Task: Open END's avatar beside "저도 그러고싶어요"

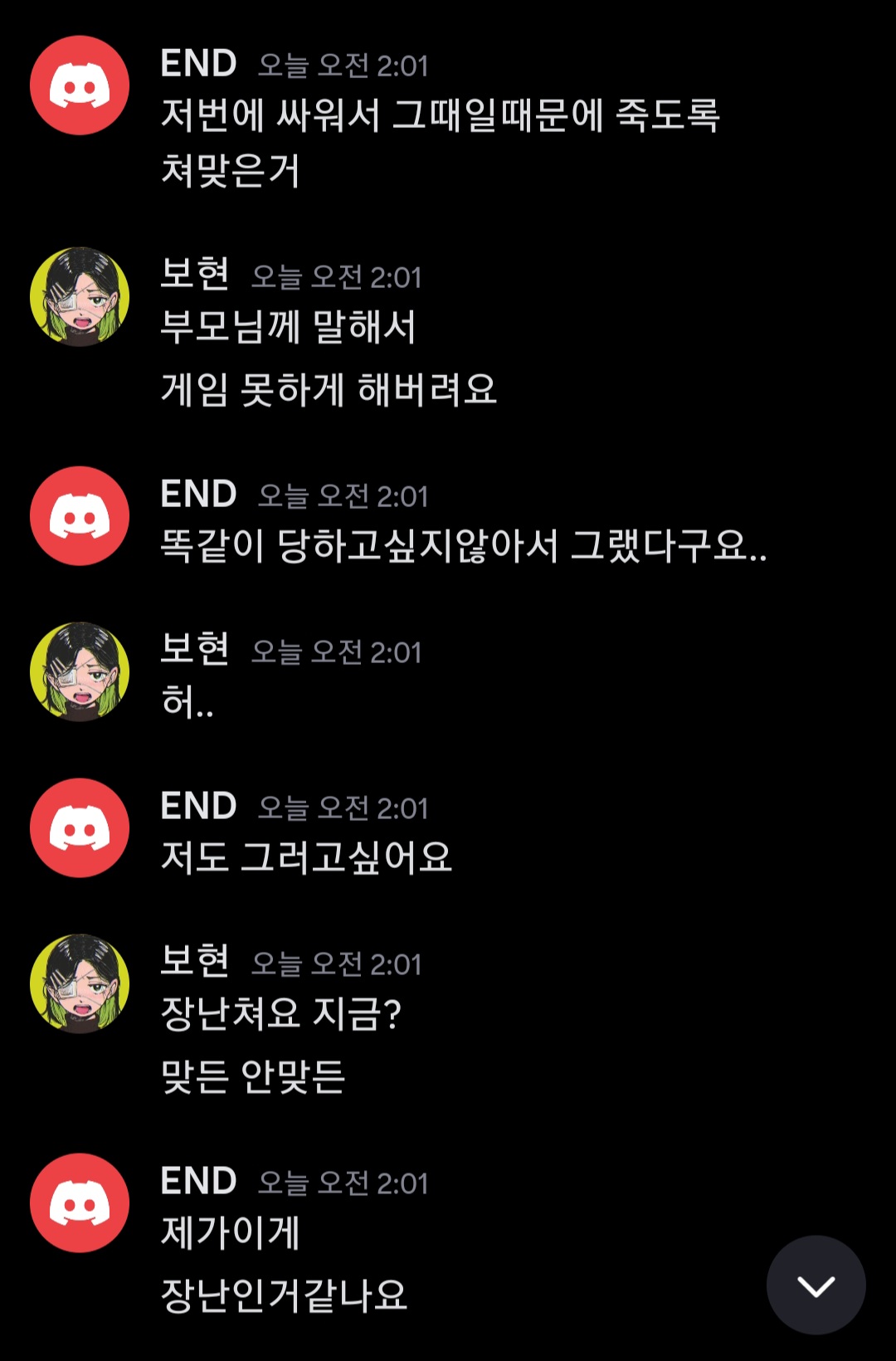Action: point(80,827)
